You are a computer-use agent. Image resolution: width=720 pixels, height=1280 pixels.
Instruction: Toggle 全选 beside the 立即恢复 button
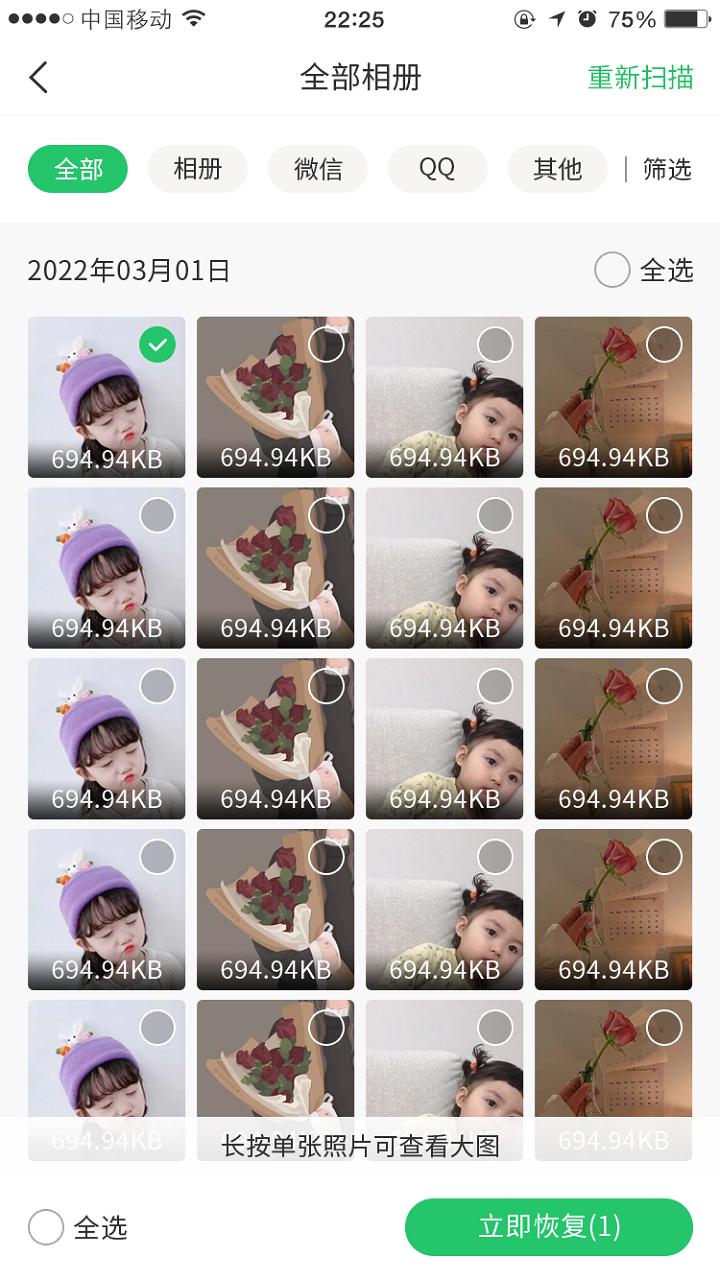(x=47, y=1227)
